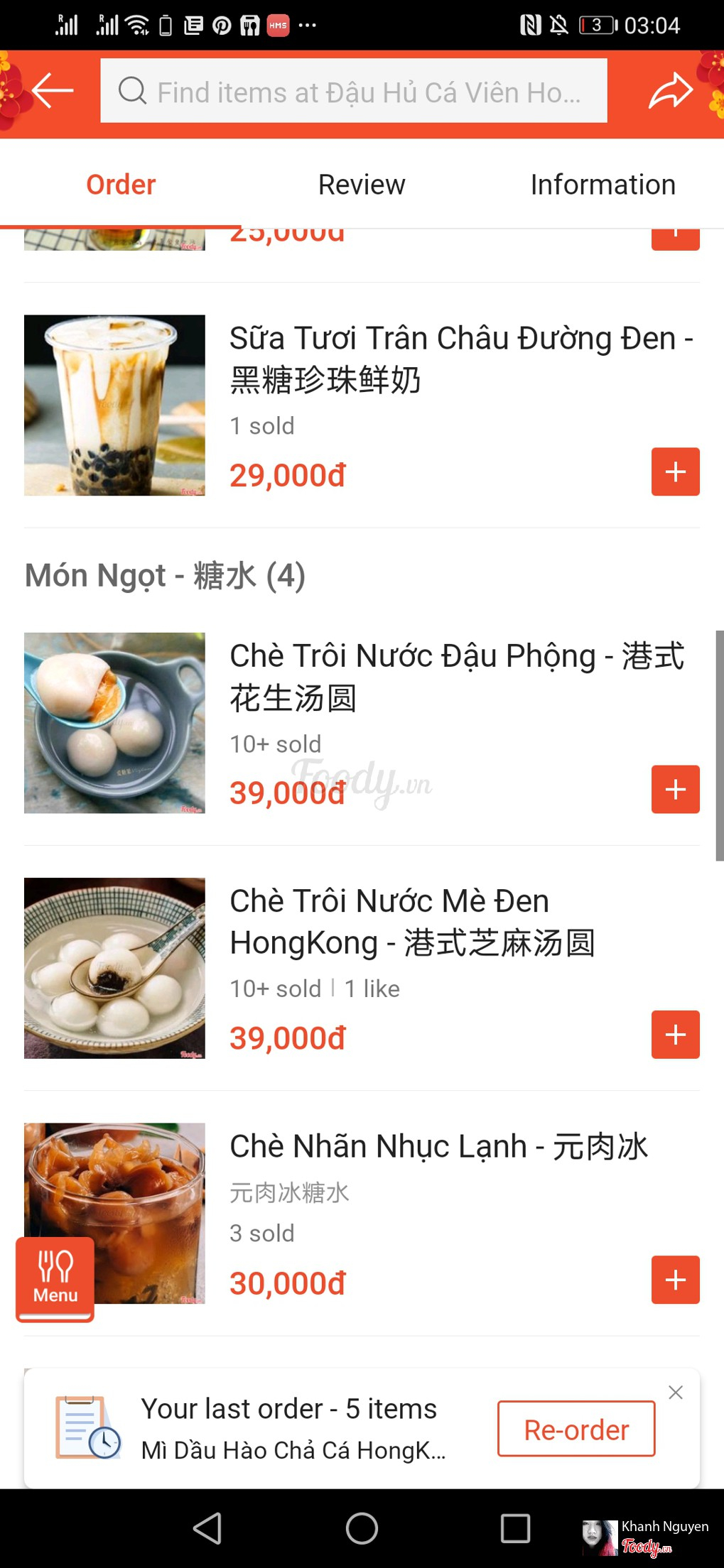Viewport: 724px width, 1568px height.
Task: Dismiss the last order banner
Action: click(x=676, y=1392)
